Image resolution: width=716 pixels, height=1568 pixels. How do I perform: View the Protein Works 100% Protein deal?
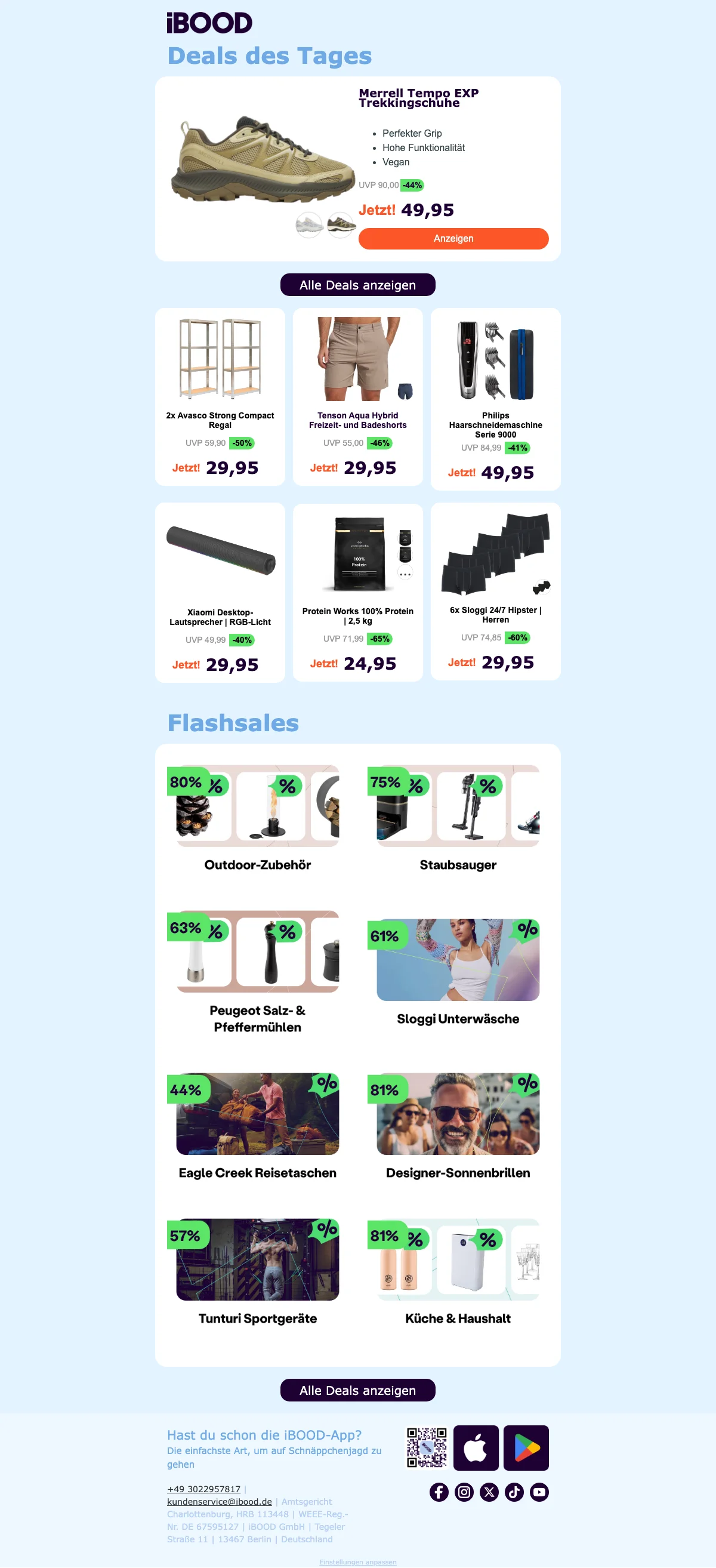(357, 592)
